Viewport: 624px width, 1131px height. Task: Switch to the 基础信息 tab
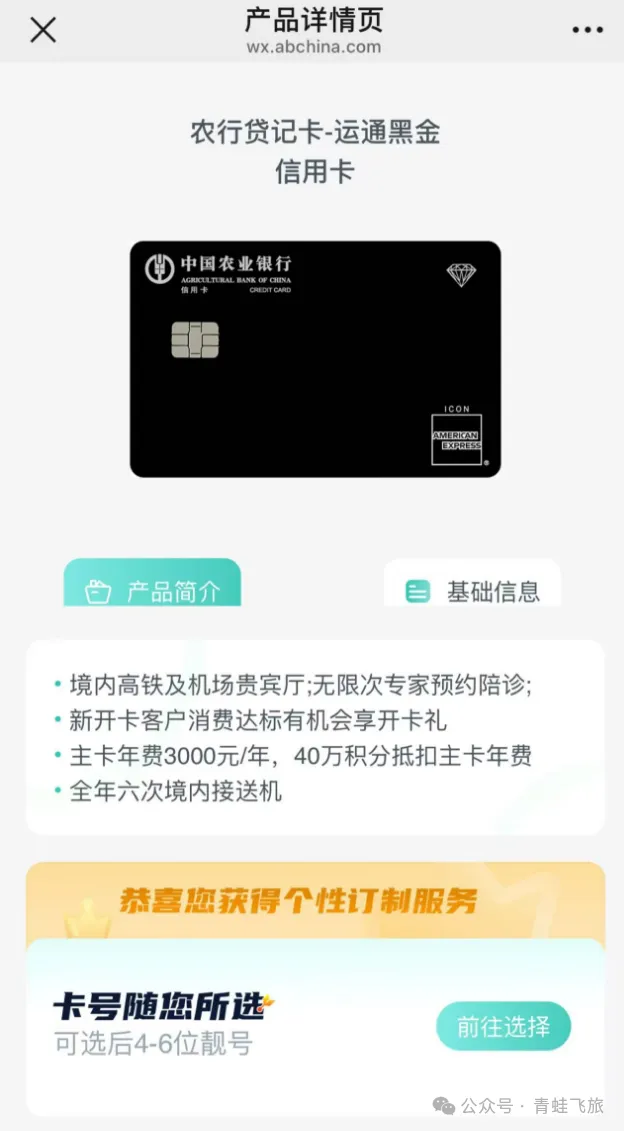point(473,590)
